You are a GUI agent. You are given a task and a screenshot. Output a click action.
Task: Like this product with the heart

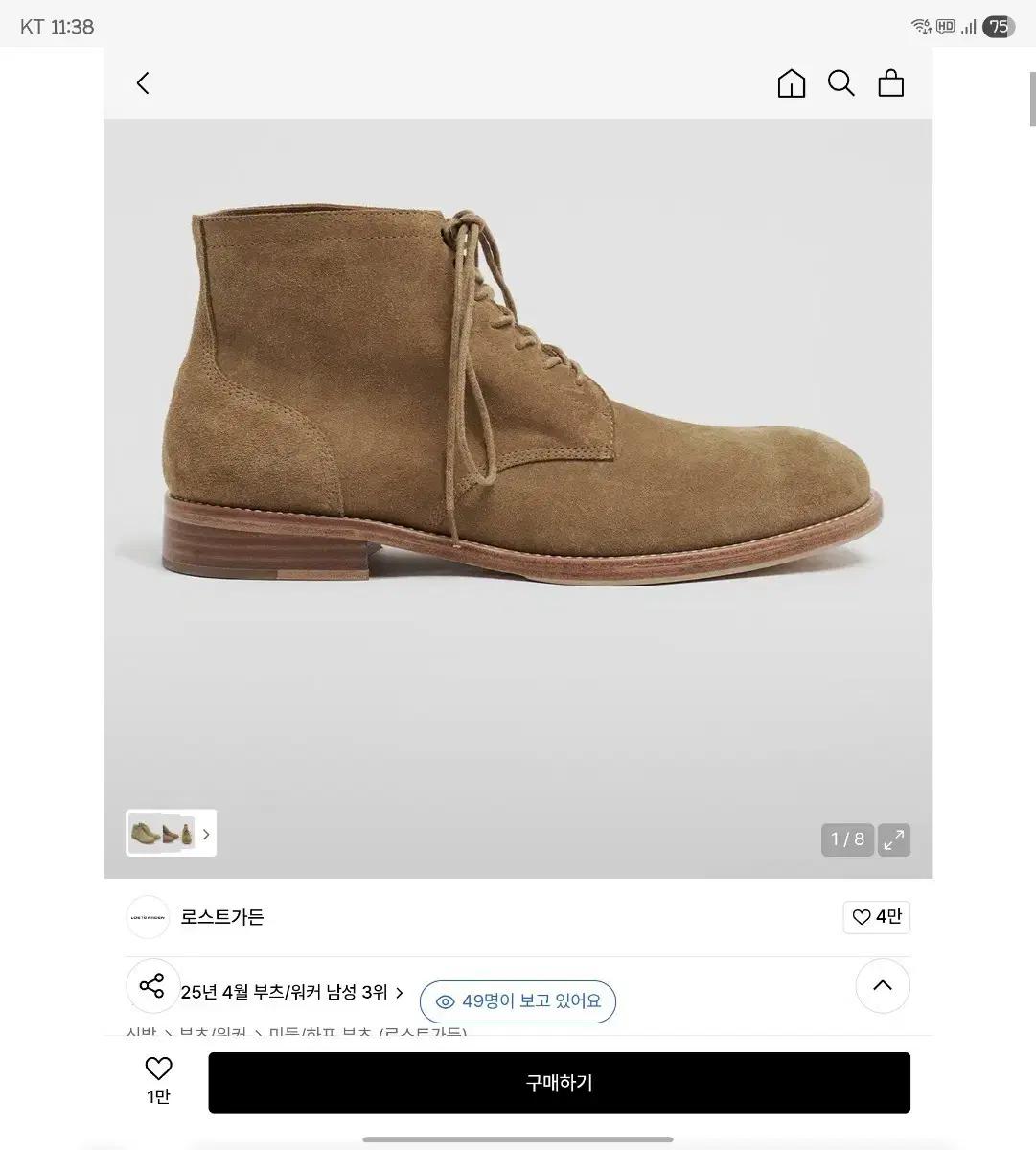[158, 1069]
